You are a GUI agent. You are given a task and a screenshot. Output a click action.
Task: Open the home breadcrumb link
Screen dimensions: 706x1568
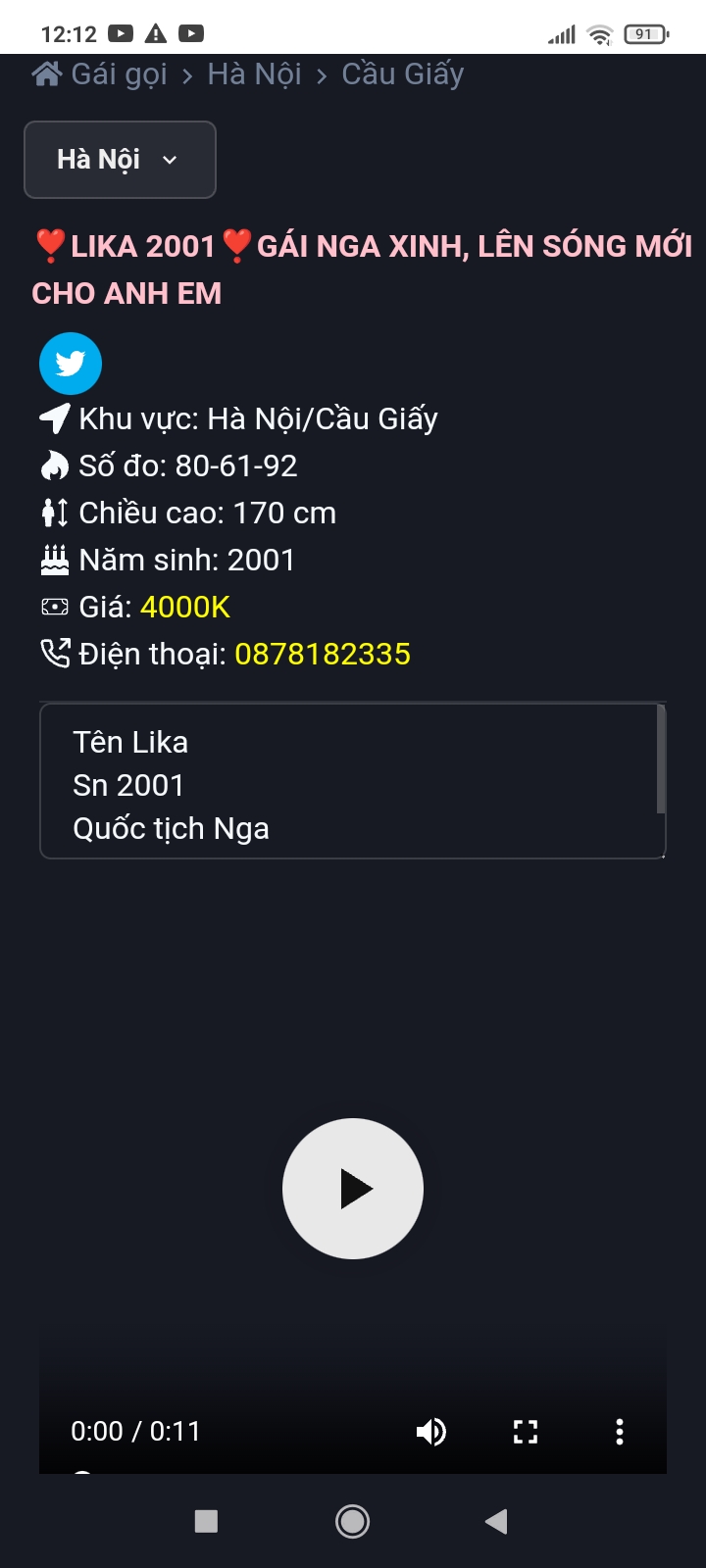[99, 74]
